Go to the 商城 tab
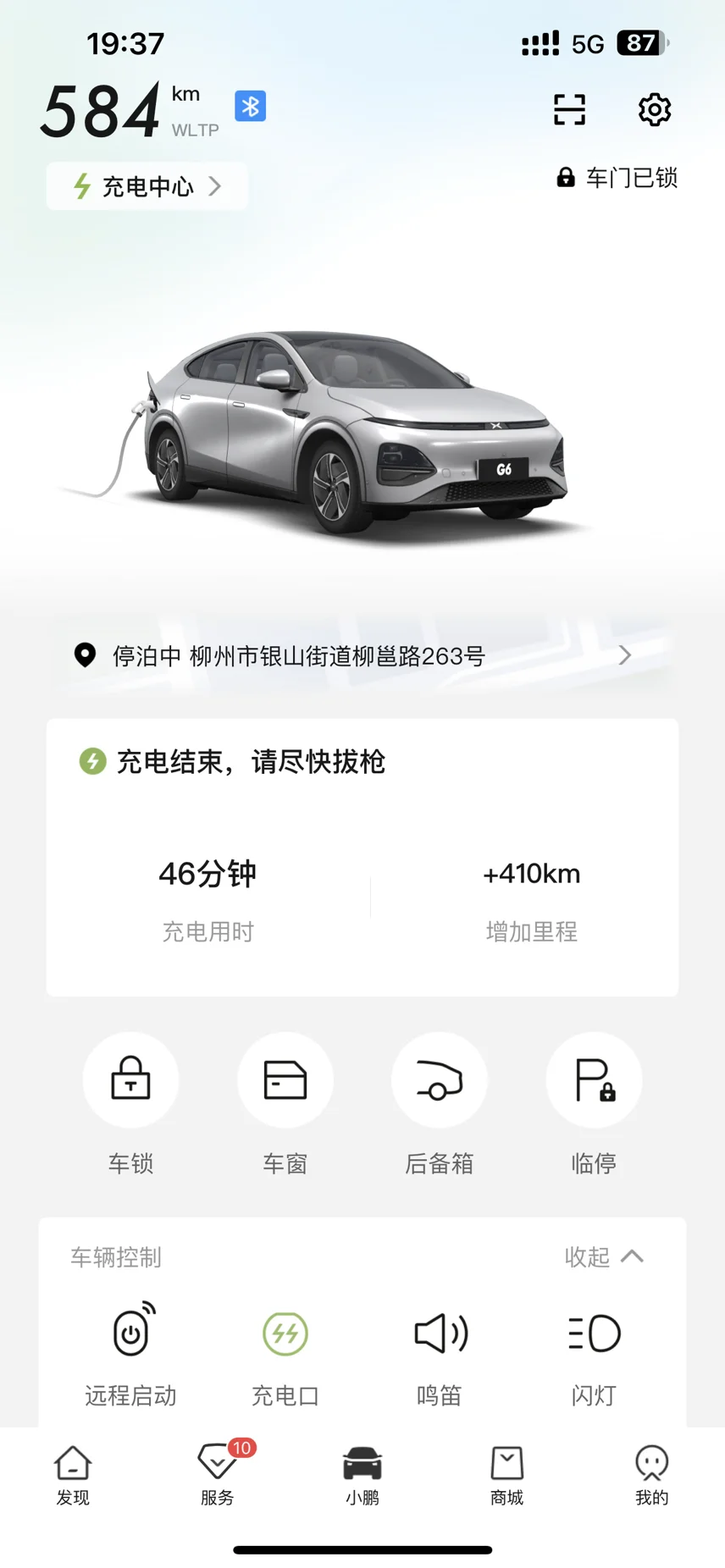The height and width of the screenshot is (1568, 725). click(506, 1474)
